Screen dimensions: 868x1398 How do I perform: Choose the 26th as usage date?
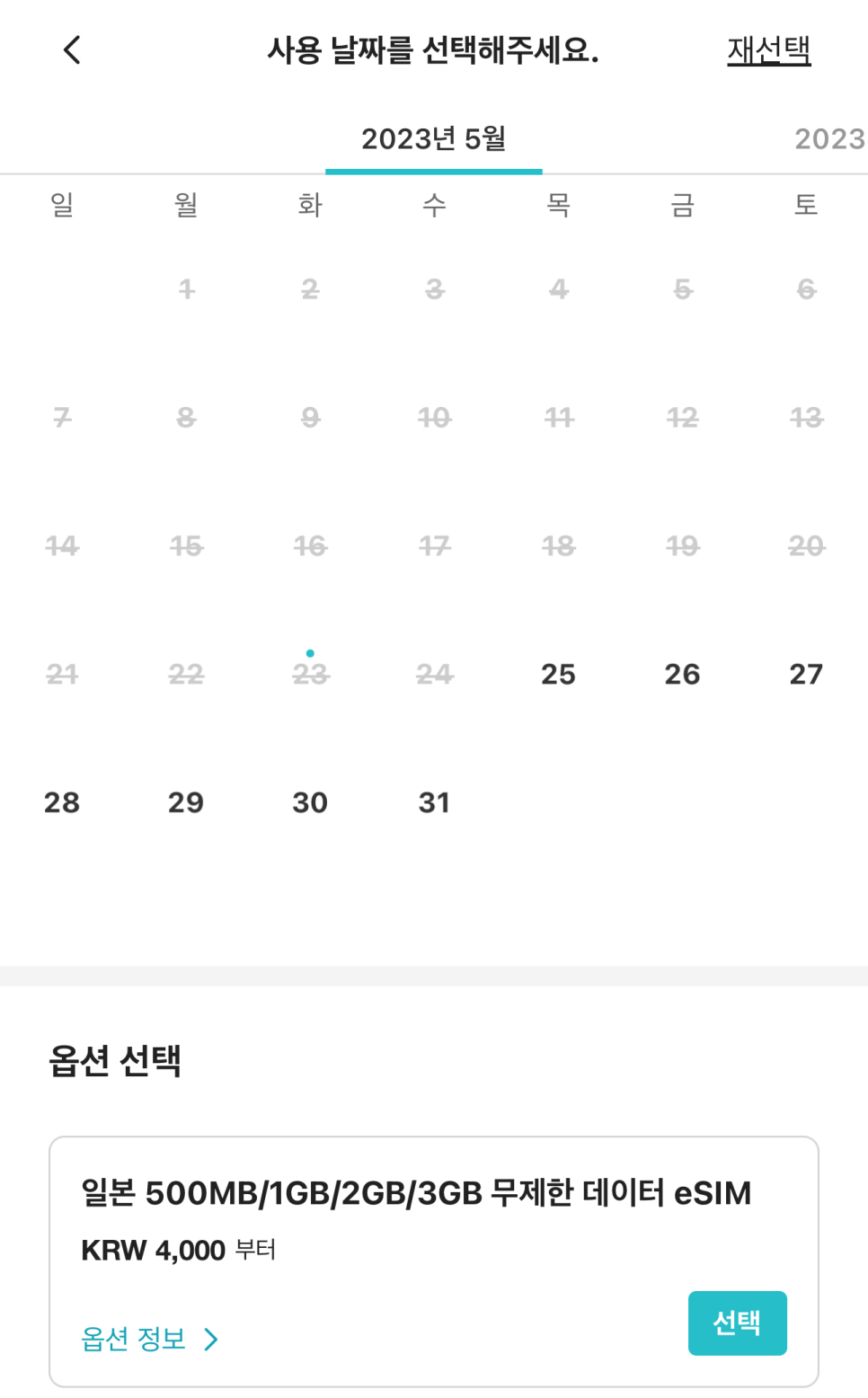[682, 674]
